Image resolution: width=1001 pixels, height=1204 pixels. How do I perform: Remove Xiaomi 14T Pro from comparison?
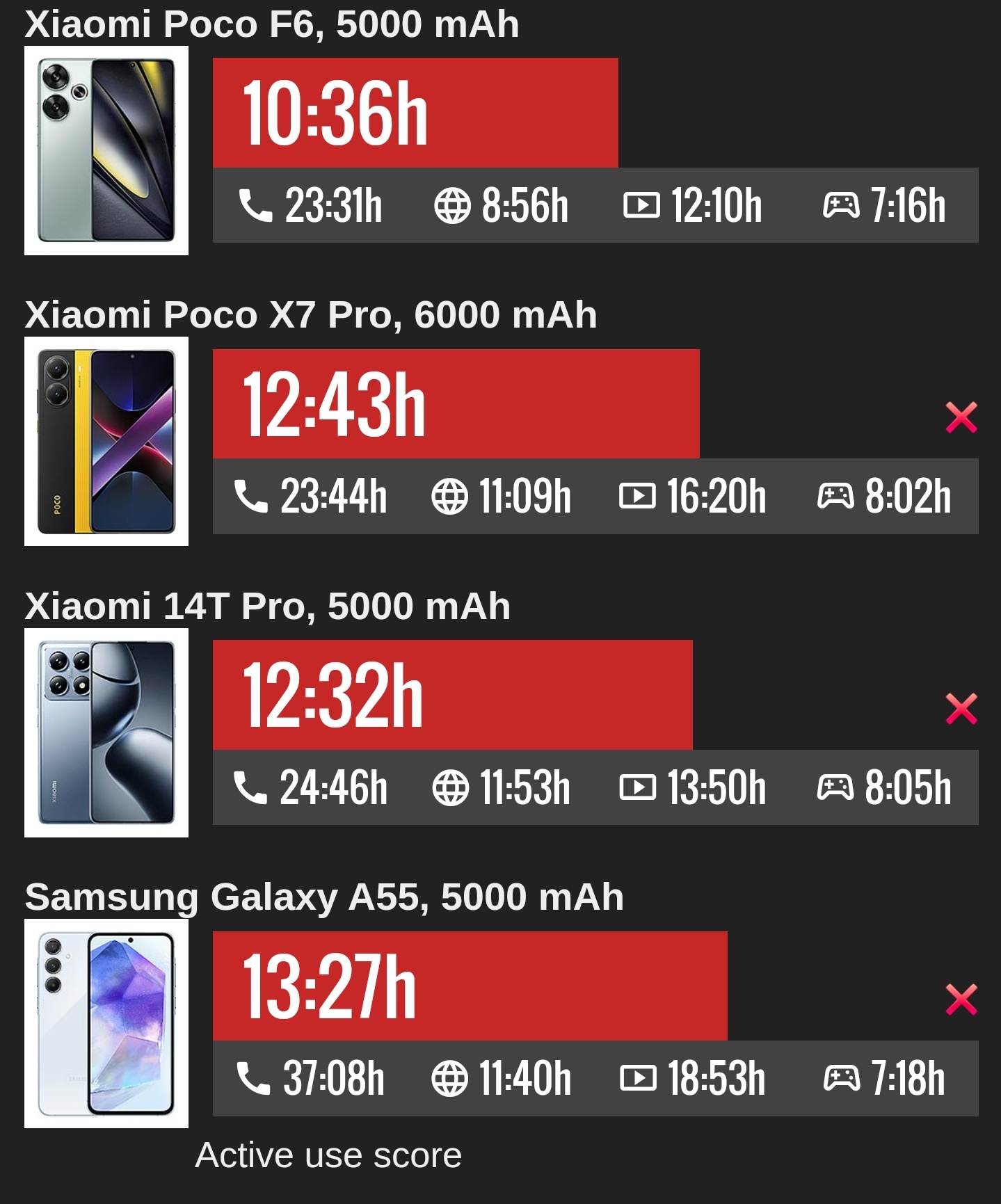click(961, 709)
